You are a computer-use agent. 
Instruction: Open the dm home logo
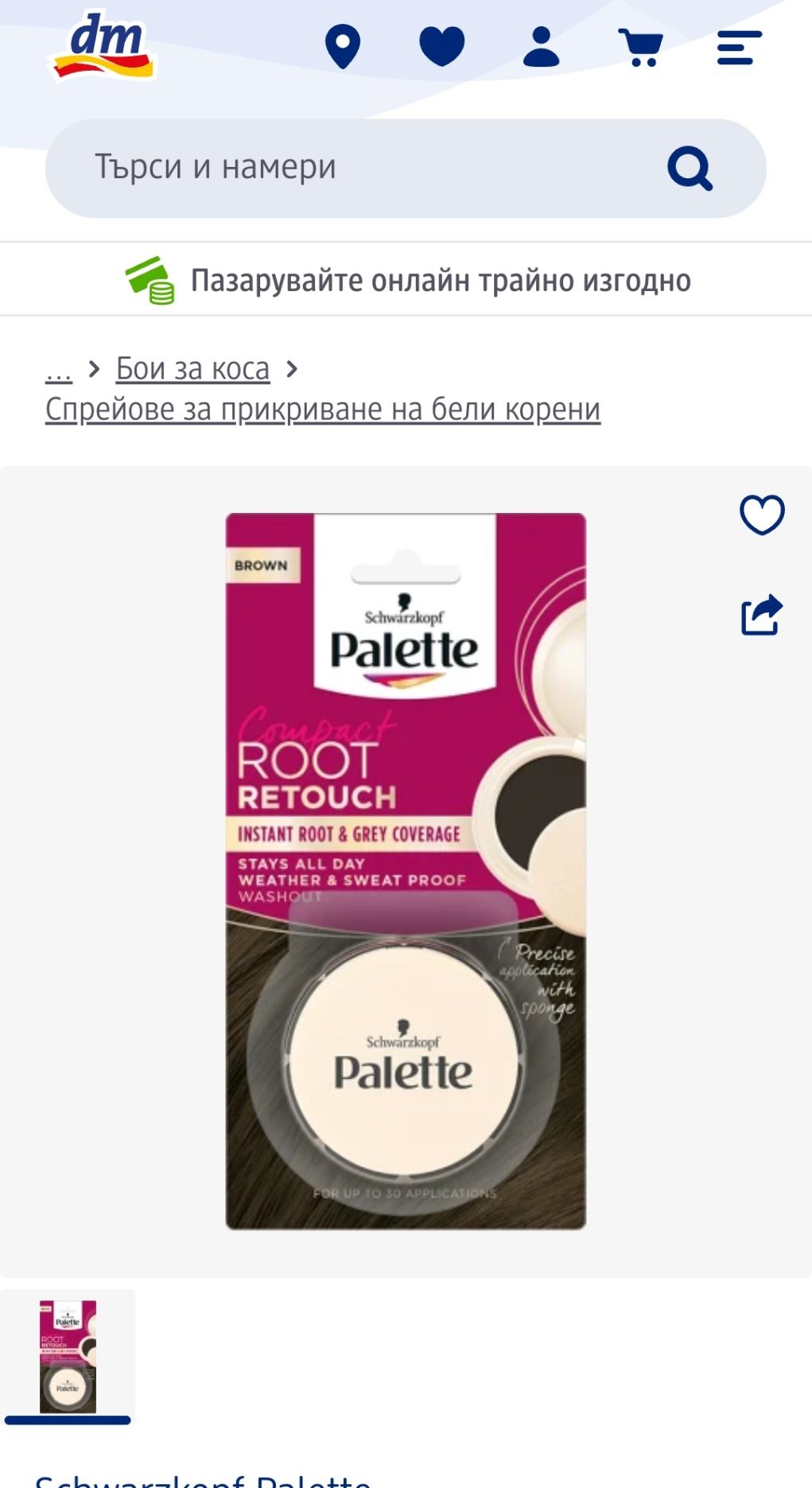pyautogui.click(x=103, y=46)
